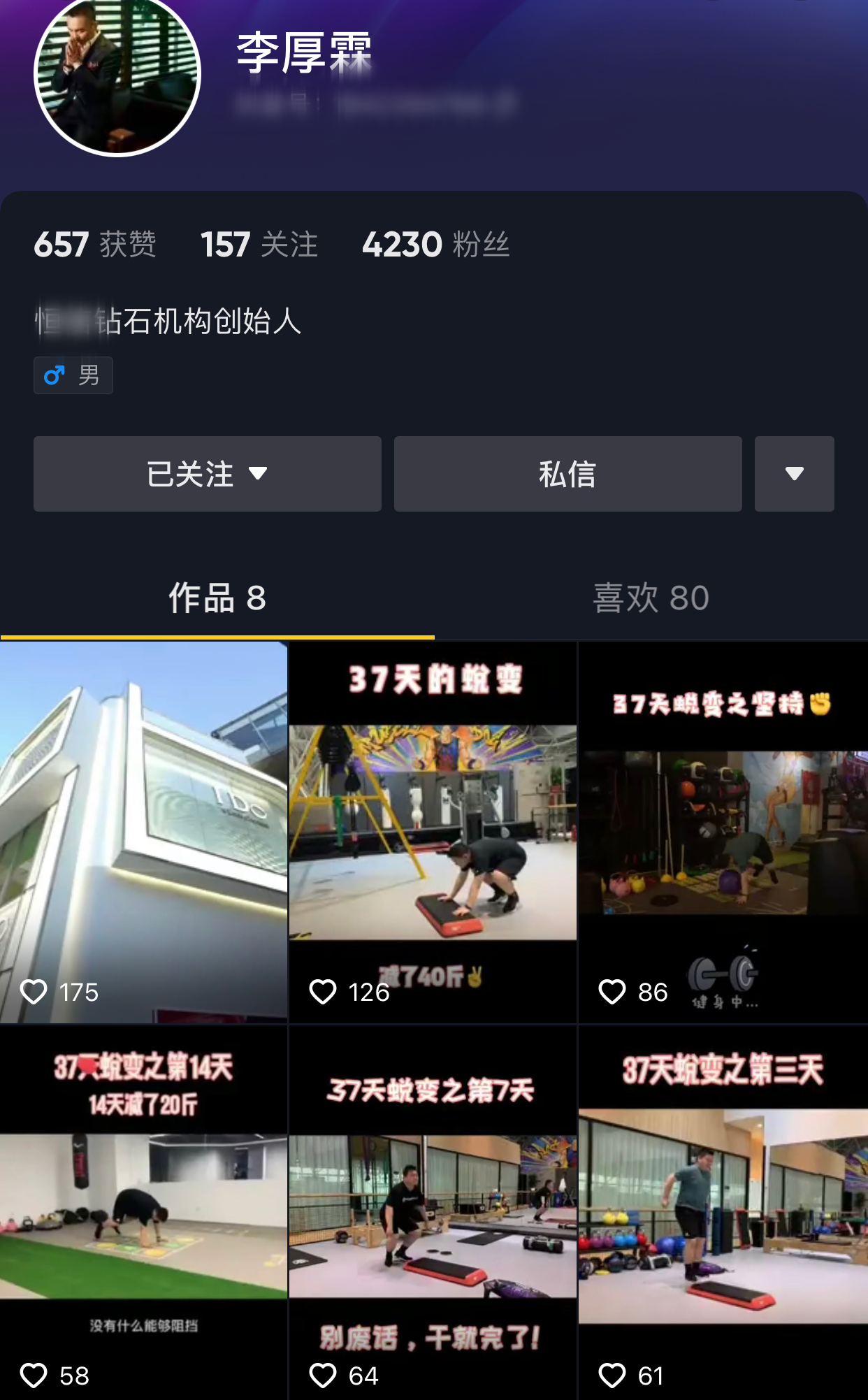Click the heart icon on the 第14天 video
The image size is (868, 1400).
click(34, 1375)
